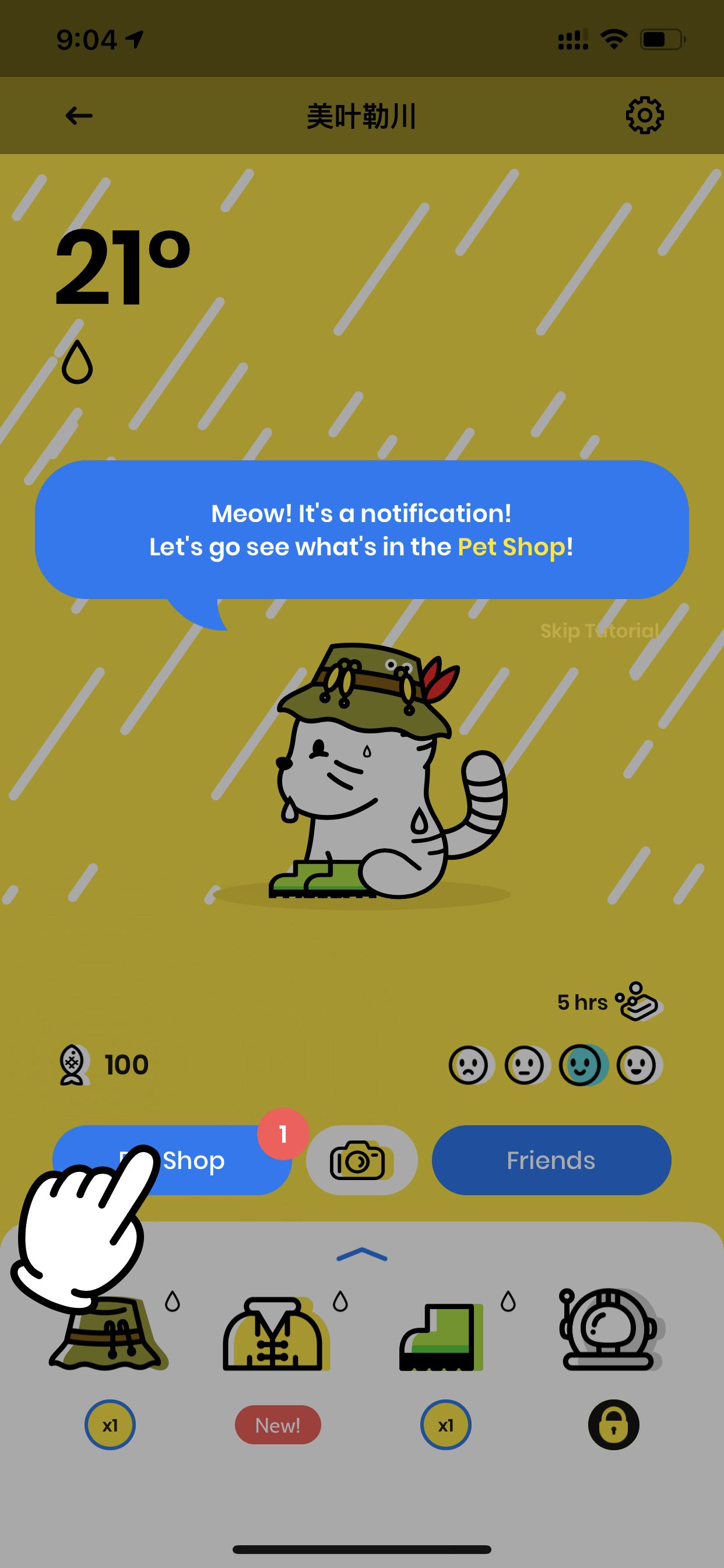The image size is (724, 1568).
Task: Tap the 5 hrs bath timer
Action: click(609, 1002)
